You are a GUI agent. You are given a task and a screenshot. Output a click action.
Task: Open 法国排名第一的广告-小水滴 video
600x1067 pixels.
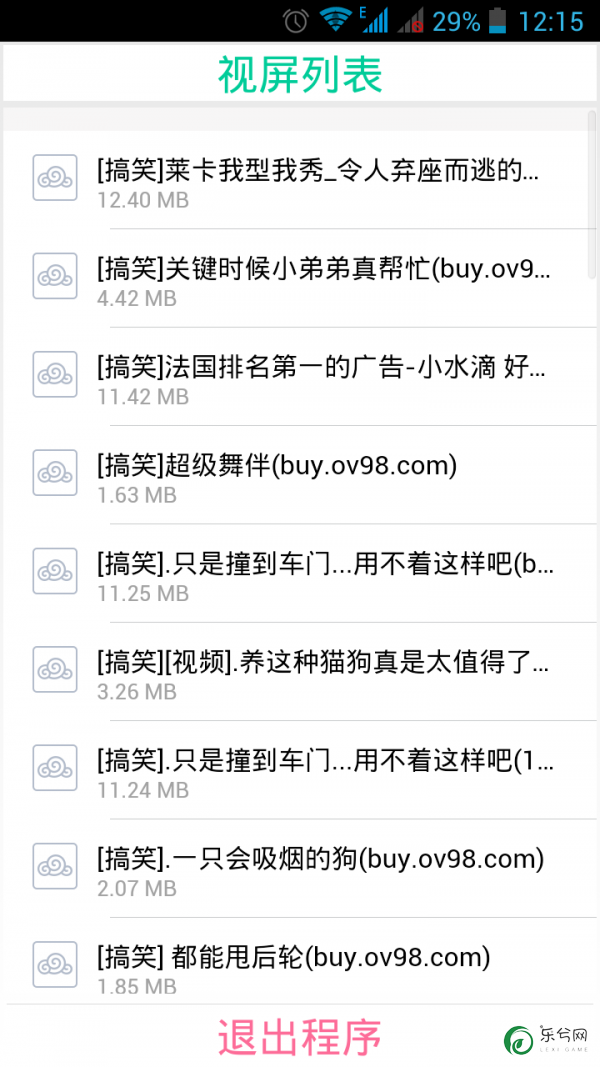pyautogui.click(x=299, y=376)
